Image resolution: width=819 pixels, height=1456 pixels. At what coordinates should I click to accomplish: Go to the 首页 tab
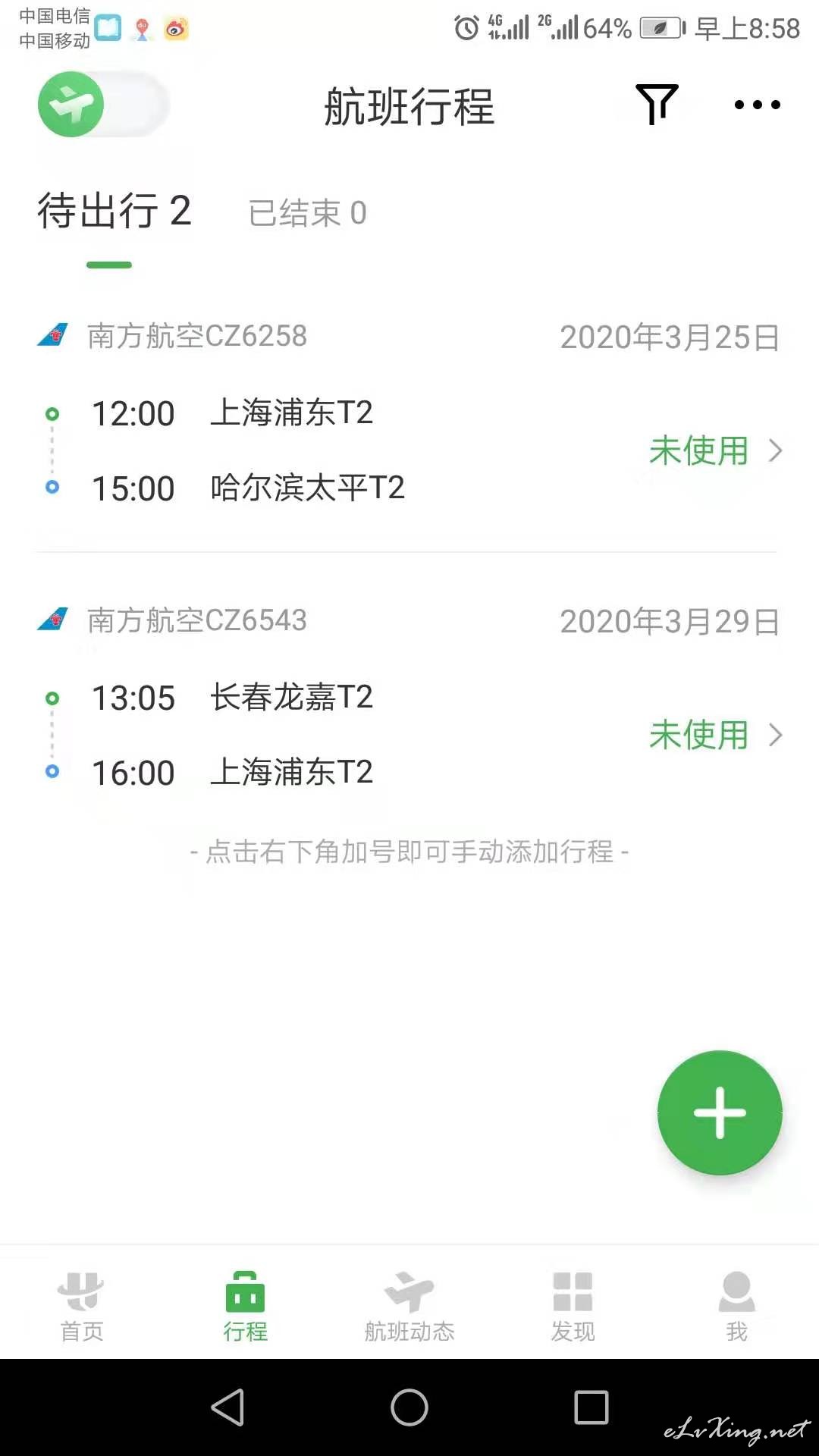pos(82,1306)
